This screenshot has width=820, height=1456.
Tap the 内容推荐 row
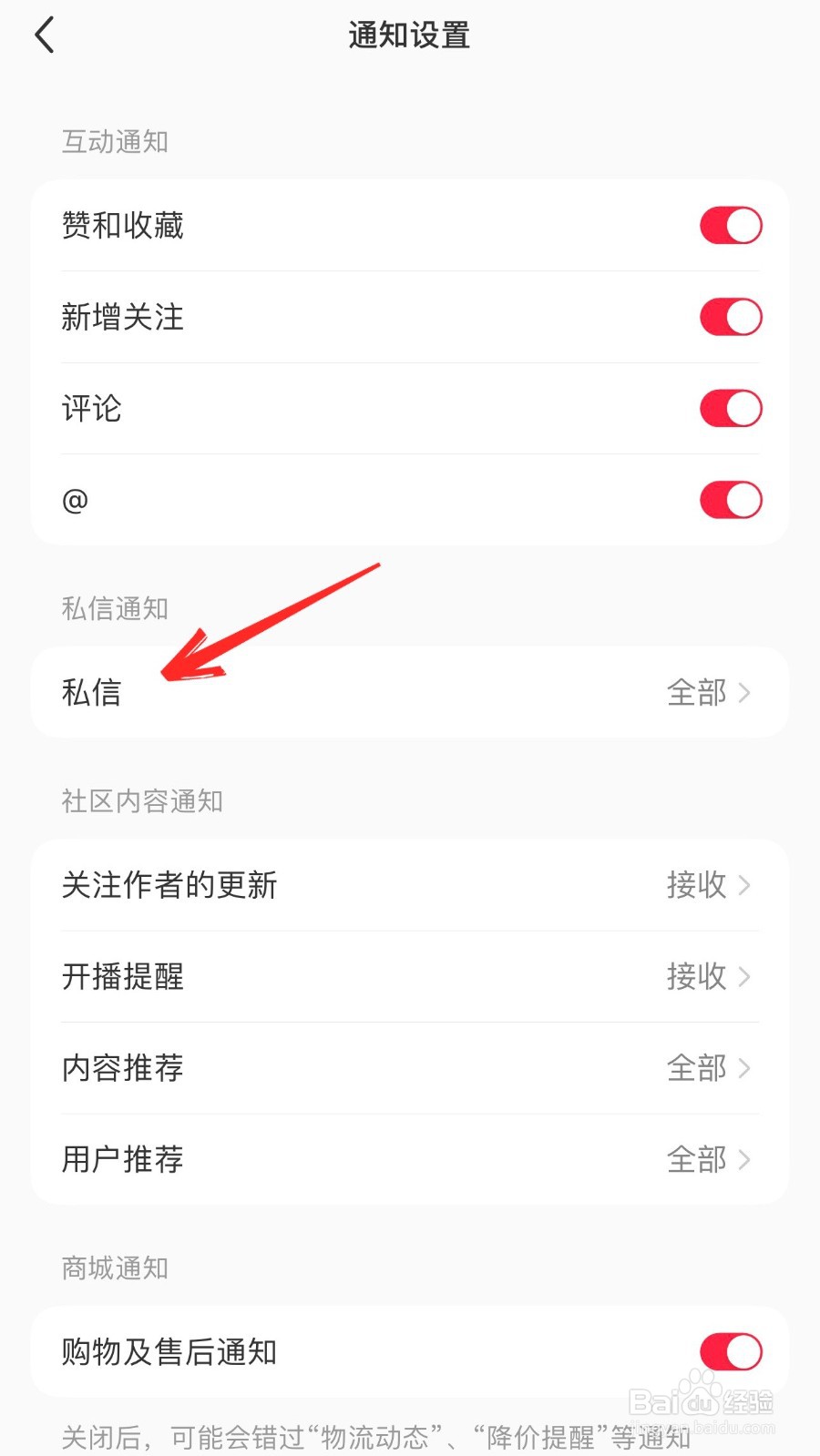click(410, 1068)
